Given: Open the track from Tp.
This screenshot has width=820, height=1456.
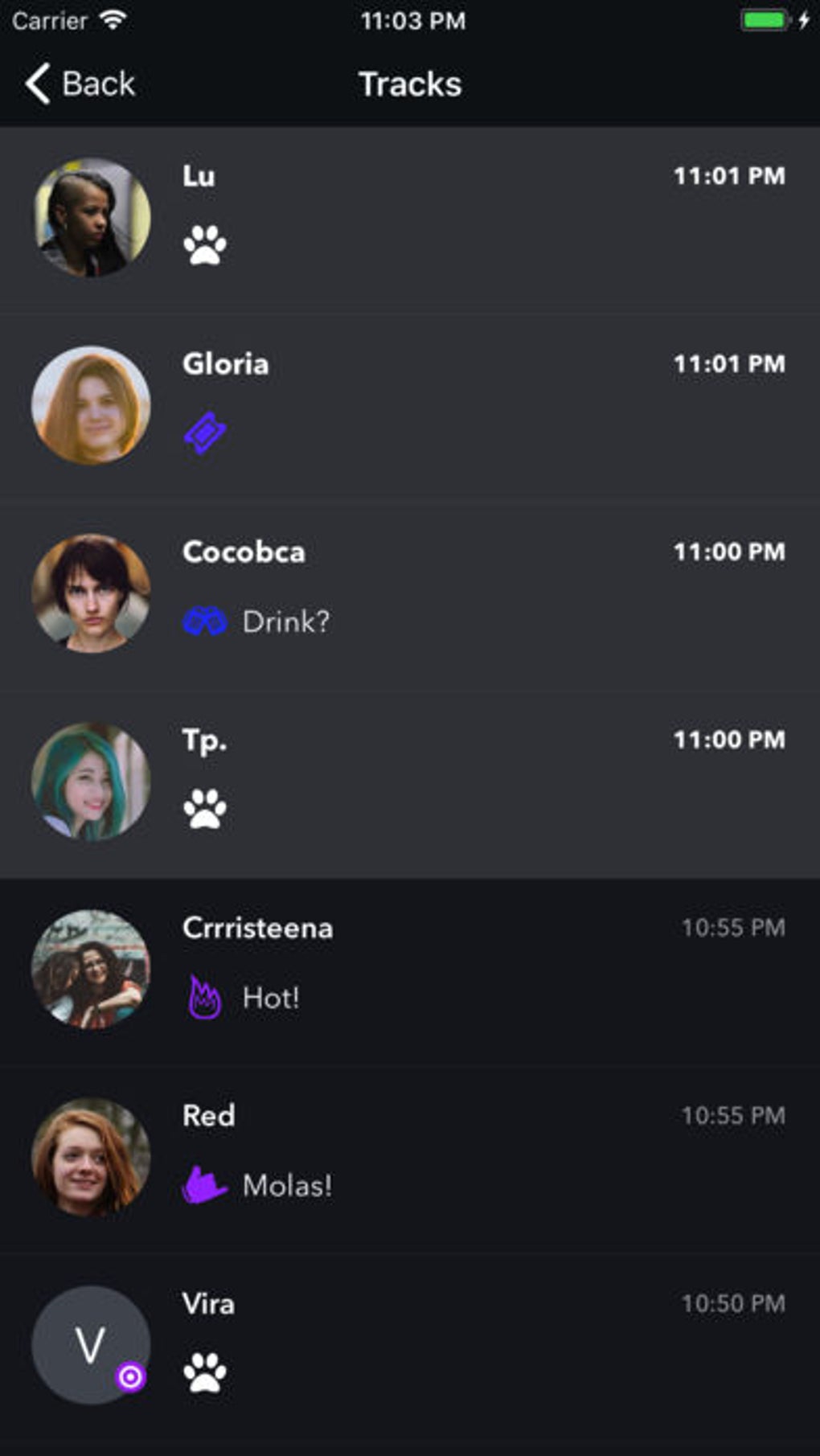Looking at the screenshot, I should click(410, 781).
